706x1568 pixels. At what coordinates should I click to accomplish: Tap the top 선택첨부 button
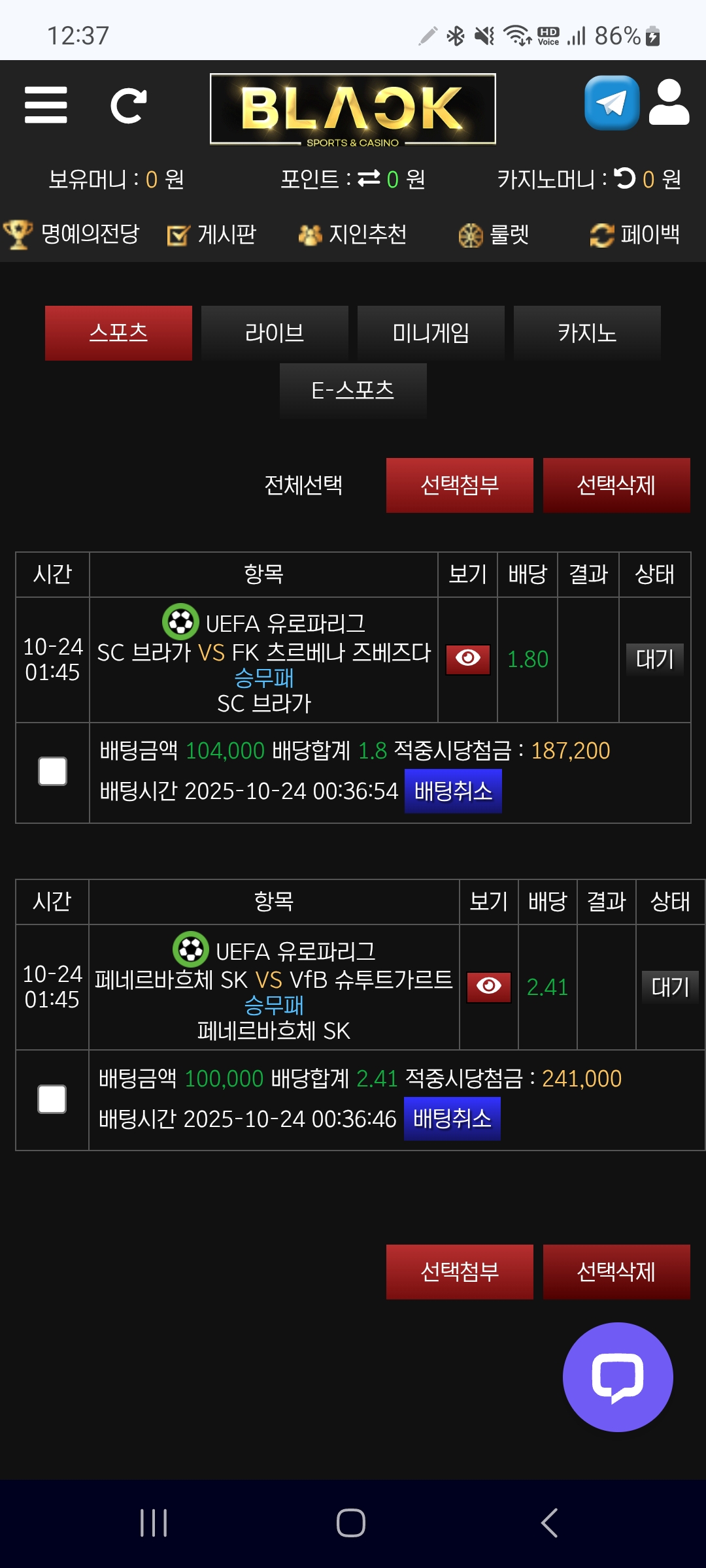click(460, 485)
